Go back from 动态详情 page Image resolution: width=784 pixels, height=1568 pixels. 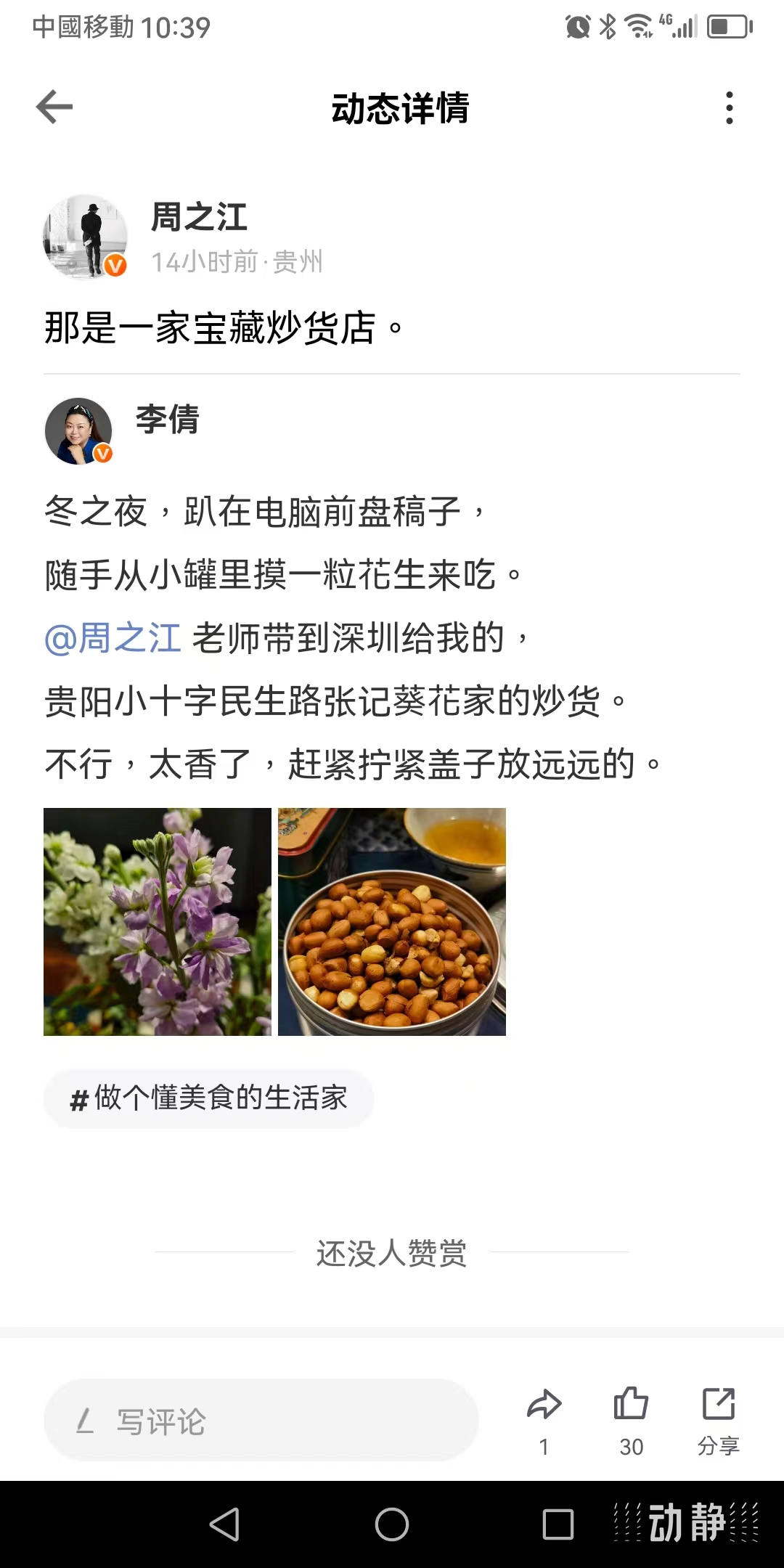coord(55,107)
